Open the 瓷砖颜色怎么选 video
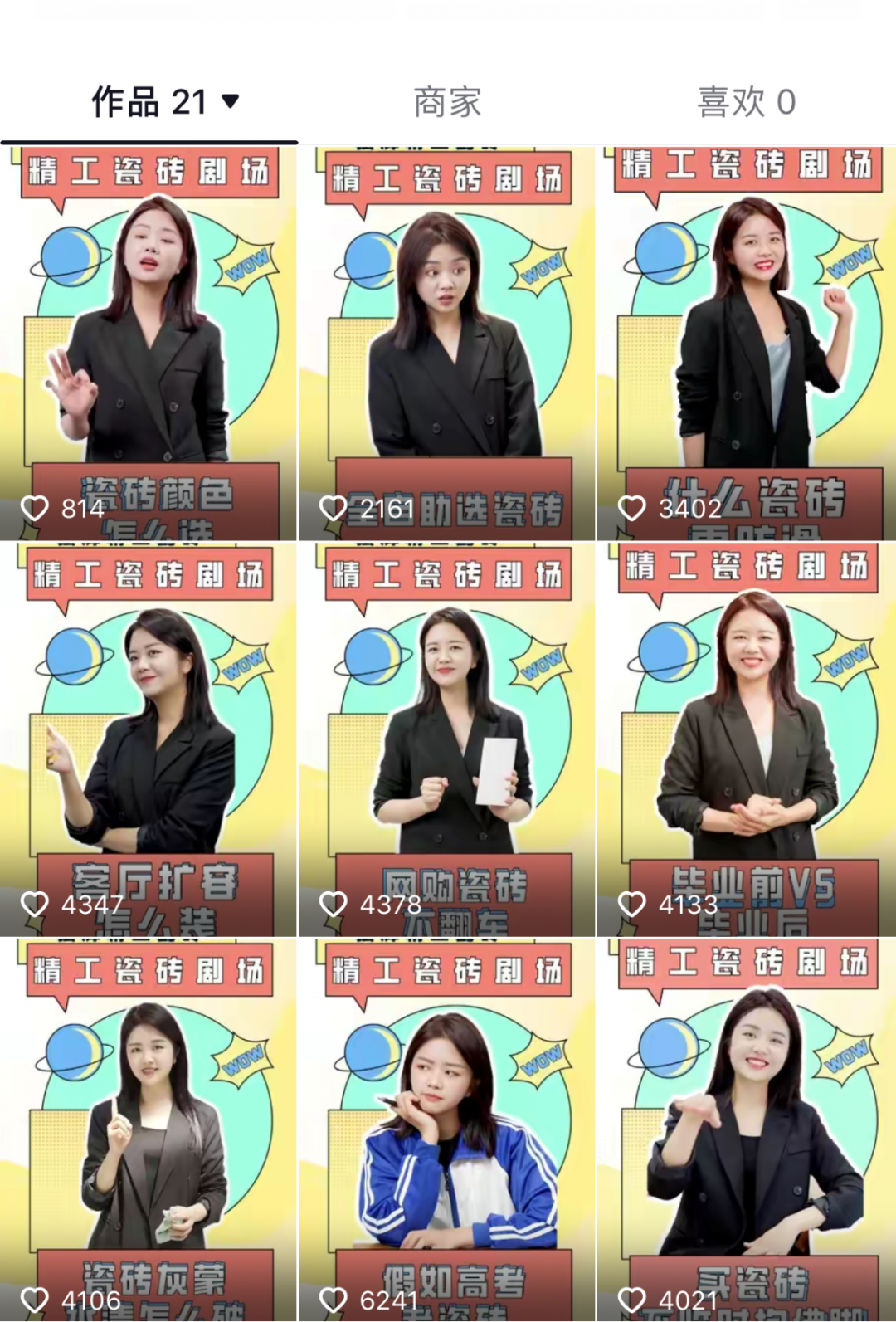The image size is (896, 1322). pos(149,332)
